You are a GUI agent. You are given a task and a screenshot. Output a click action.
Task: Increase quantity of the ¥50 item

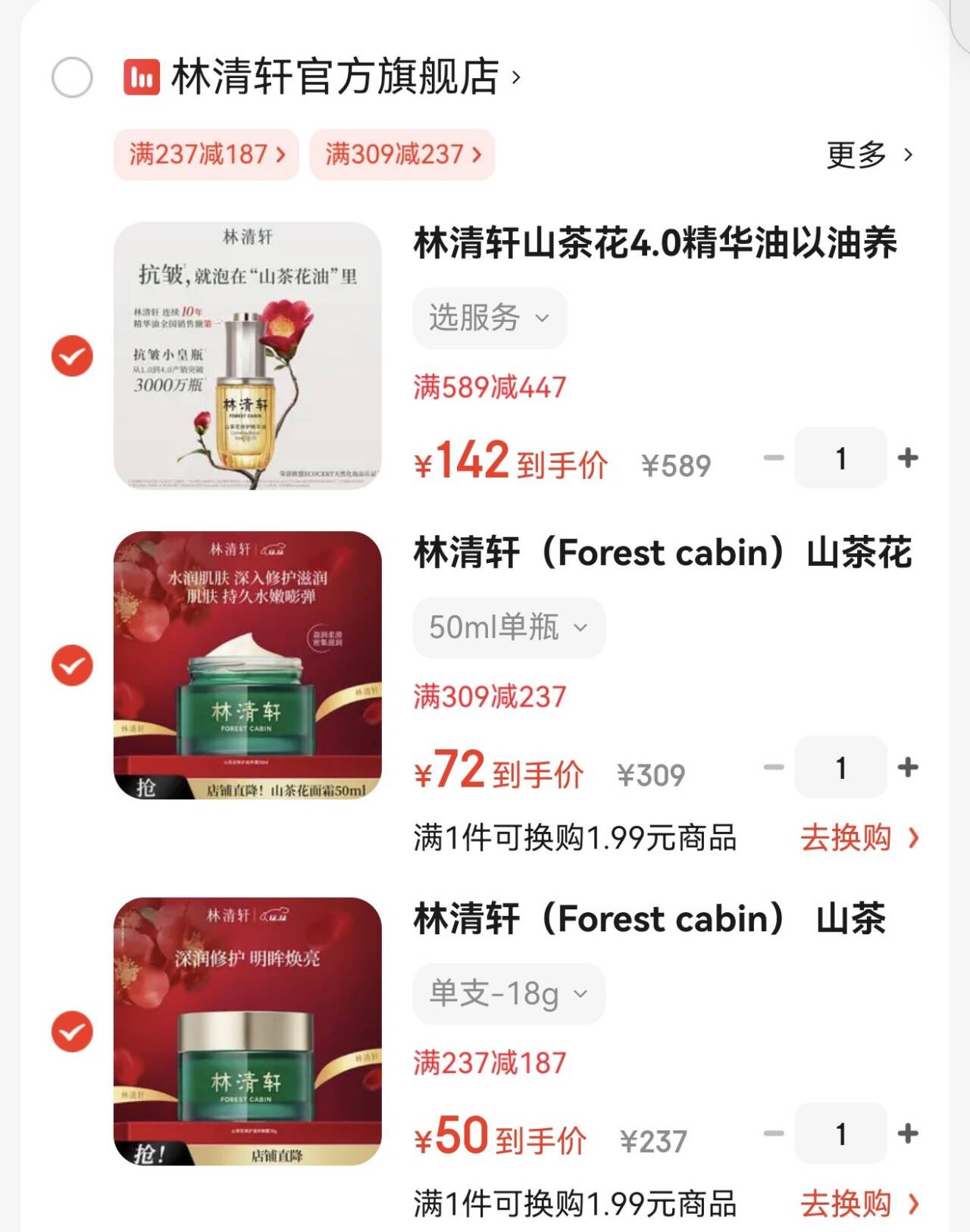tap(907, 1134)
